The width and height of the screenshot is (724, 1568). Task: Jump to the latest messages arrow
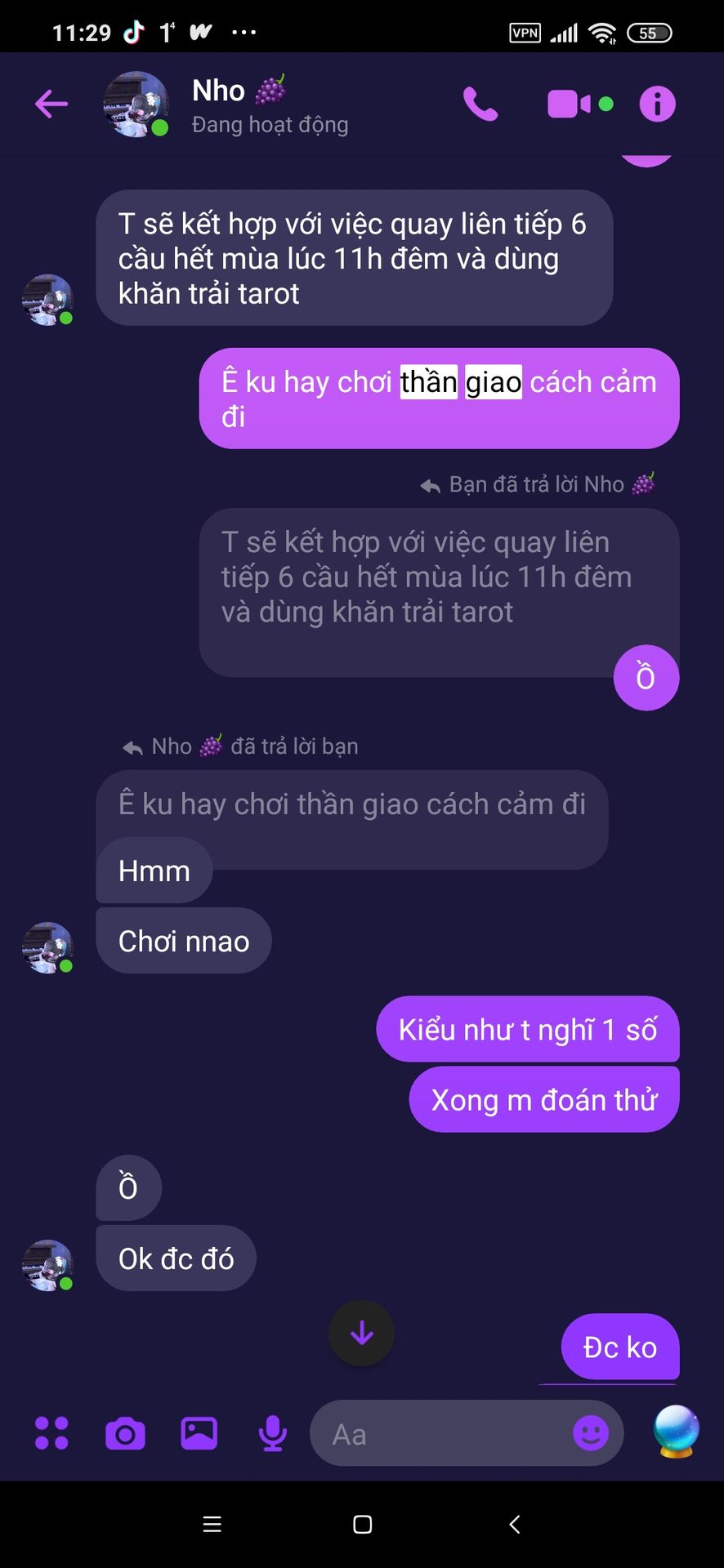click(361, 1334)
